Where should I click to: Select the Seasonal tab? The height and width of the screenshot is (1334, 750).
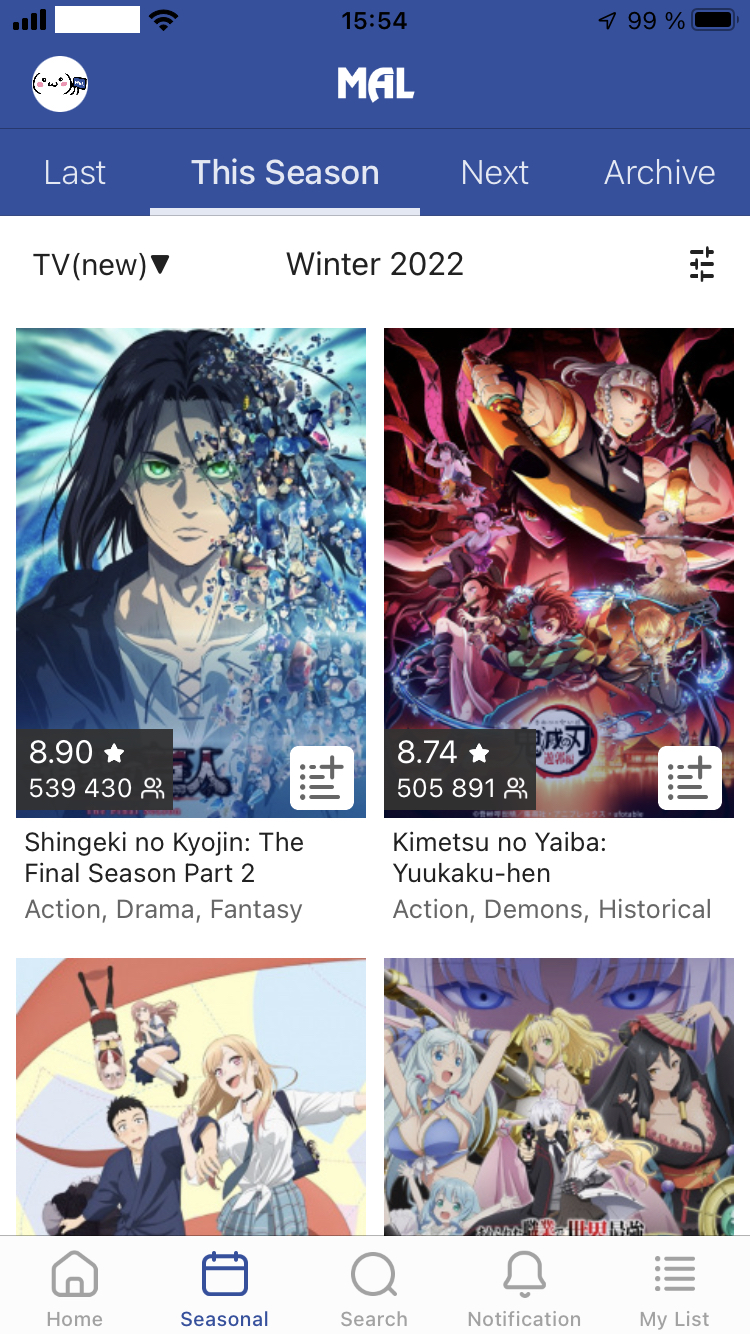(225, 1290)
